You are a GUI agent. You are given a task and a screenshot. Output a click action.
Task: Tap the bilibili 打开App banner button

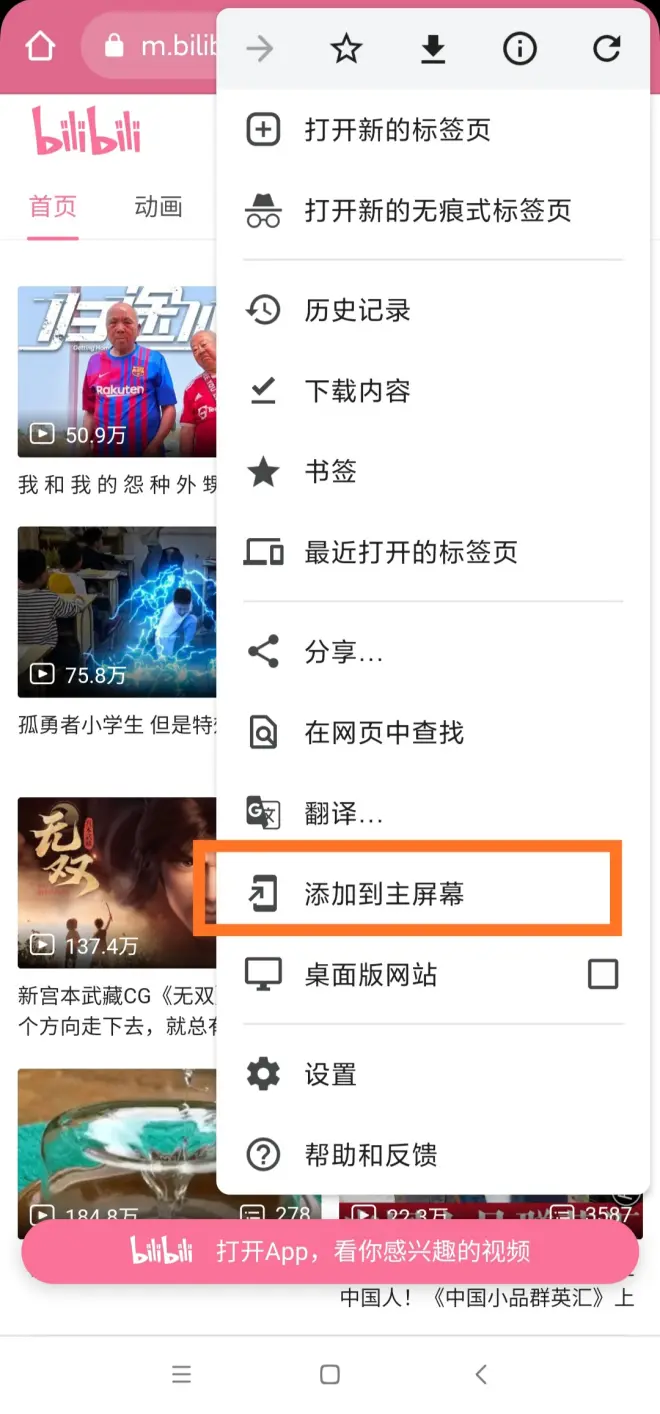coord(330,1251)
